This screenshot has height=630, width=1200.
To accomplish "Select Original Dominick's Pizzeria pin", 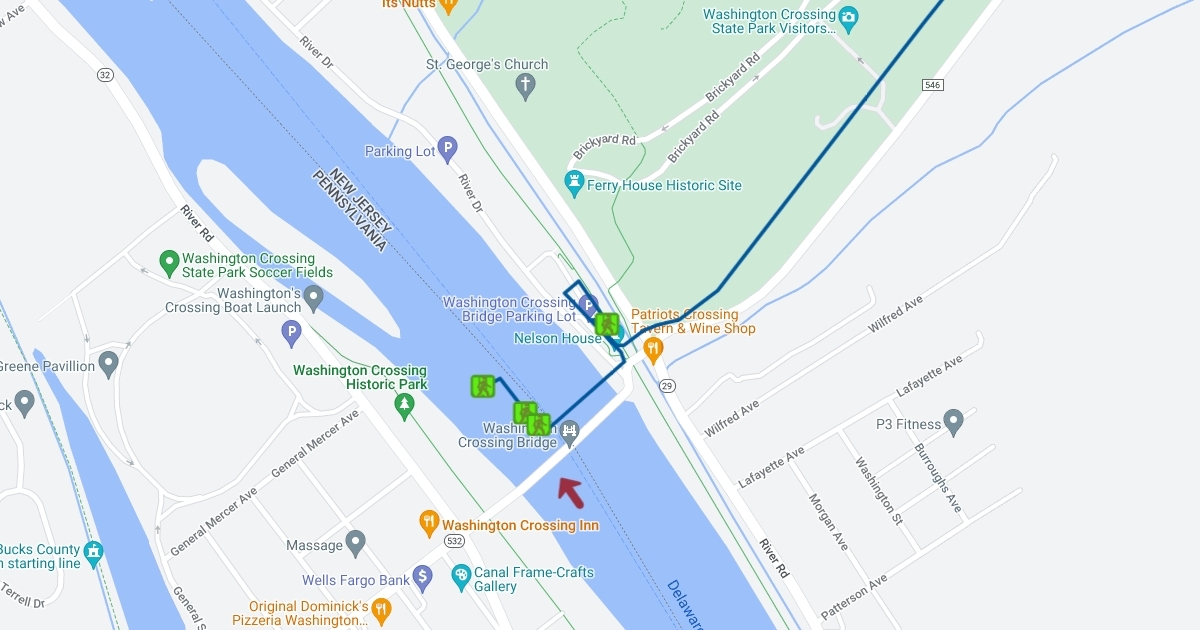I will point(380,609).
